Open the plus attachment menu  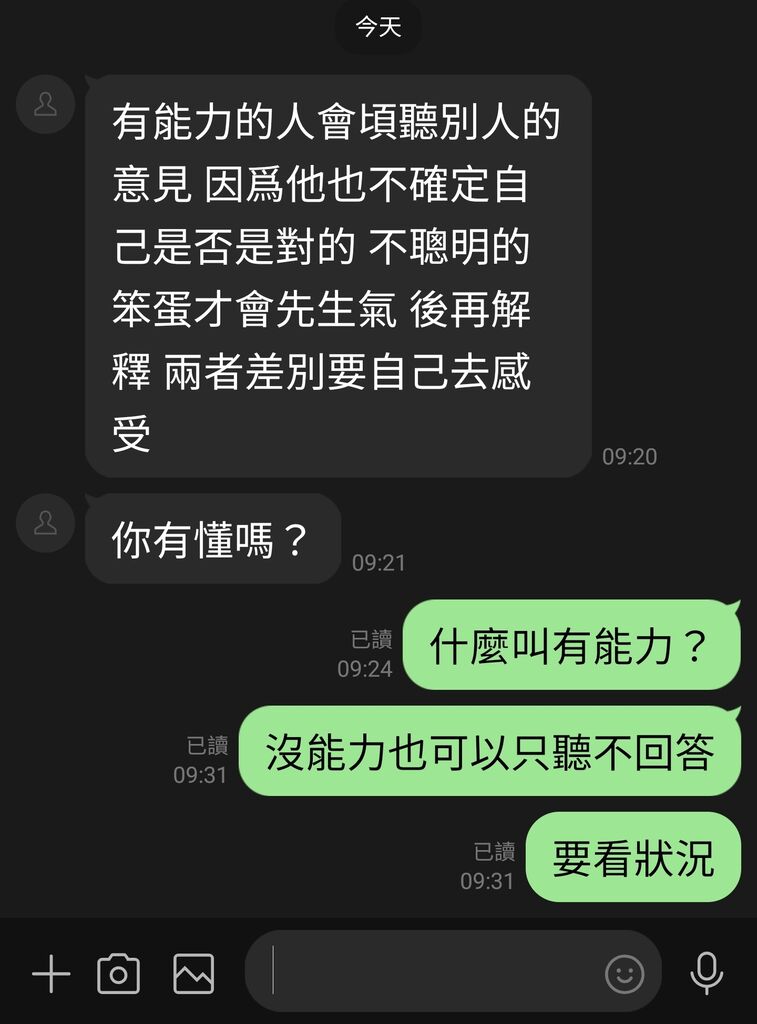(51, 973)
